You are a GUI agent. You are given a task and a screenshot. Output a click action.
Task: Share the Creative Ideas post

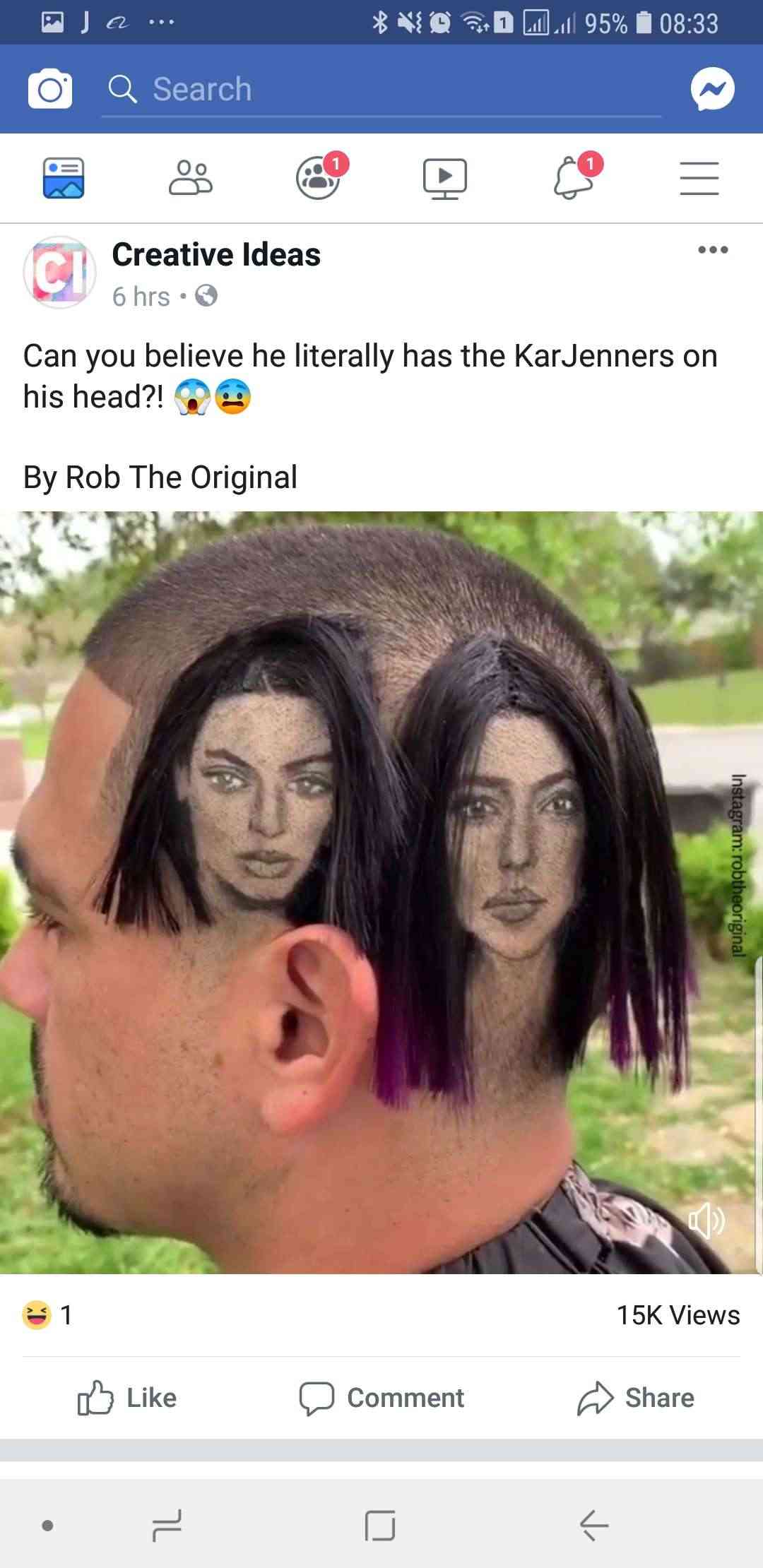[636, 1398]
